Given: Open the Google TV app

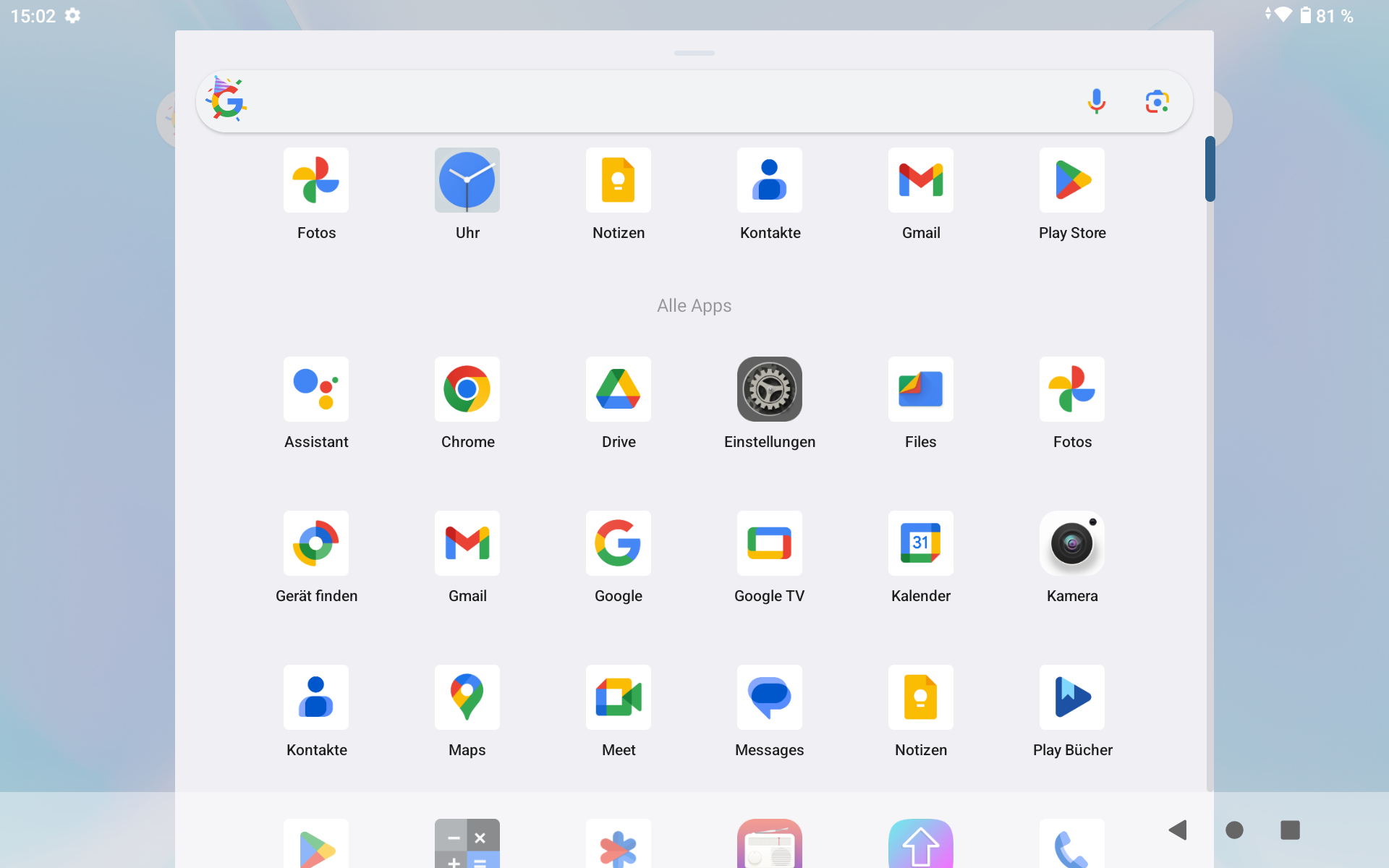Looking at the screenshot, I should point(769,544).
